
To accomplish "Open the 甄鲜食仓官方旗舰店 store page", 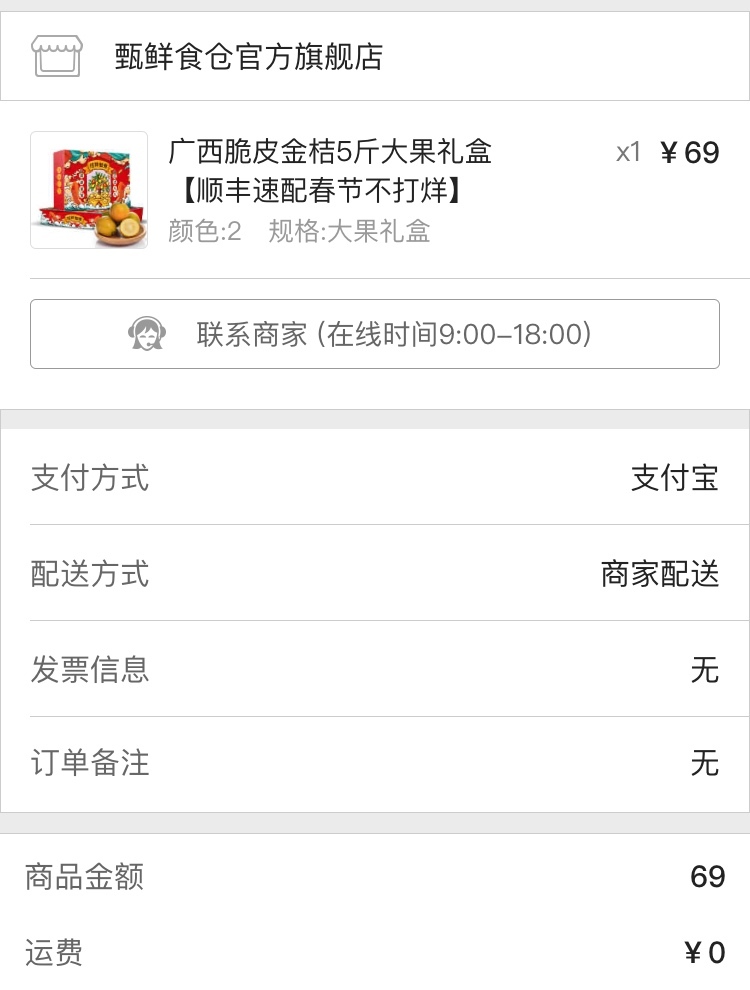I will click(249, 56).
